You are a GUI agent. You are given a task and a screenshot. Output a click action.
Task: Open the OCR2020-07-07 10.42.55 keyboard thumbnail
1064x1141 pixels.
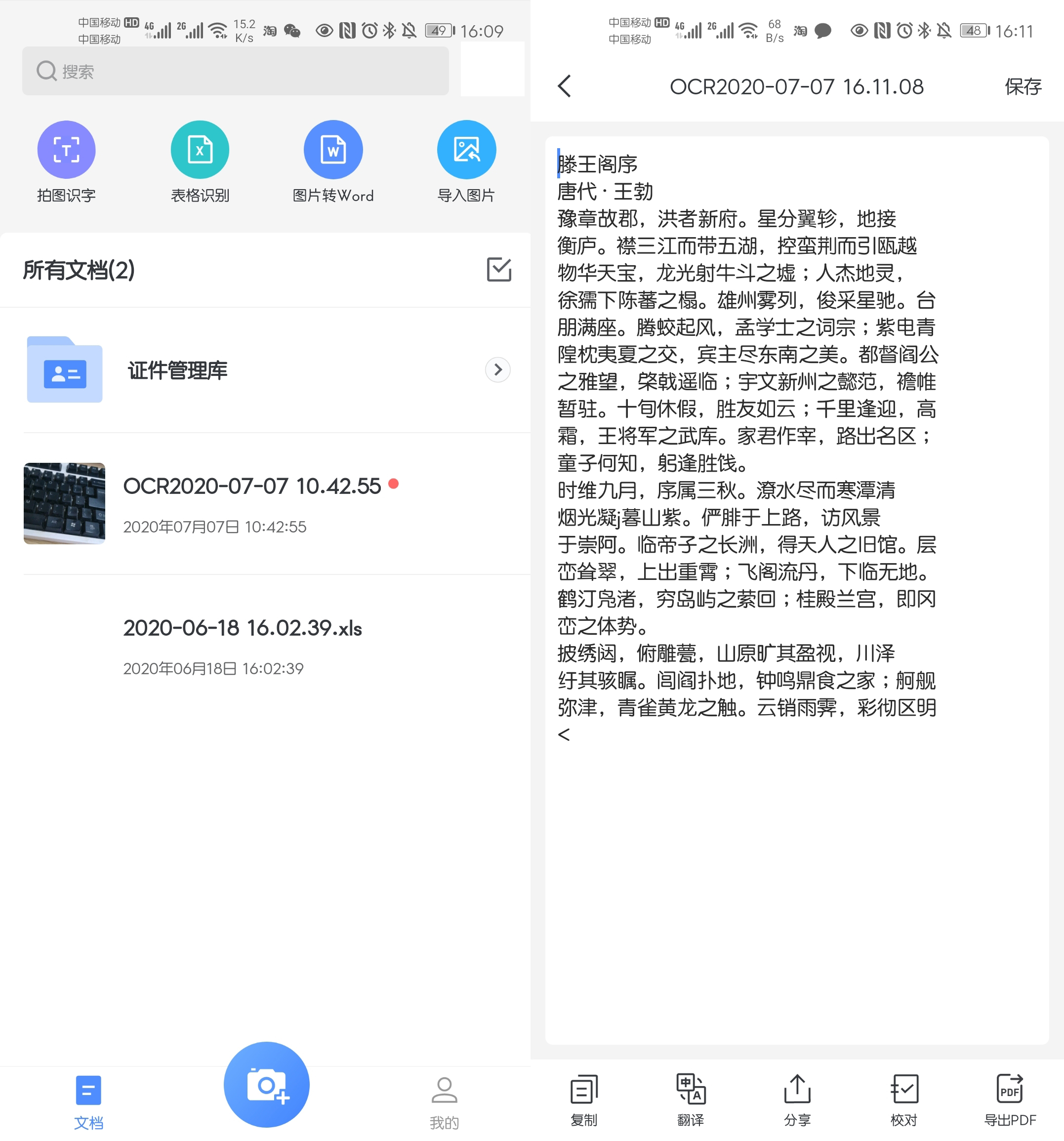tap(64, 504)
